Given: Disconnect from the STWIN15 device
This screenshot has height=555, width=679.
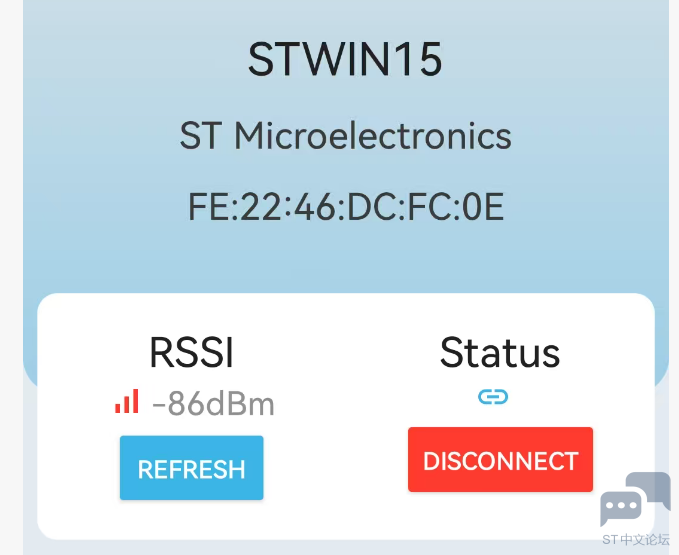Looking at the screenshot, I should point(500,460).
